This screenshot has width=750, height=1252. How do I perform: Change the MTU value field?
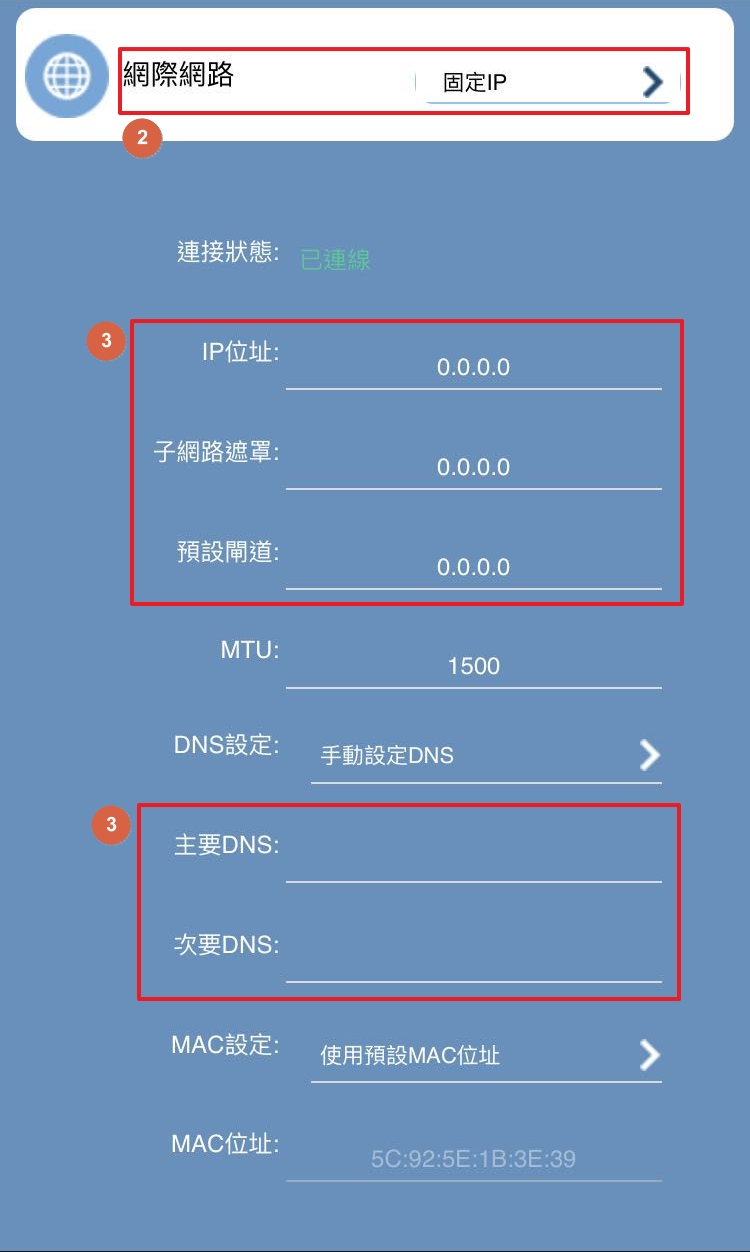pyautogui.click(x=473, y=665)
